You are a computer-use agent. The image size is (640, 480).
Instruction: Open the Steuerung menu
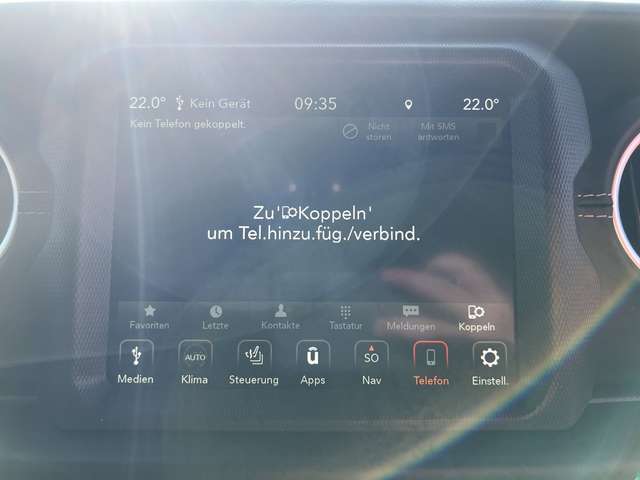pyautogui.click(x=253, y=362)
